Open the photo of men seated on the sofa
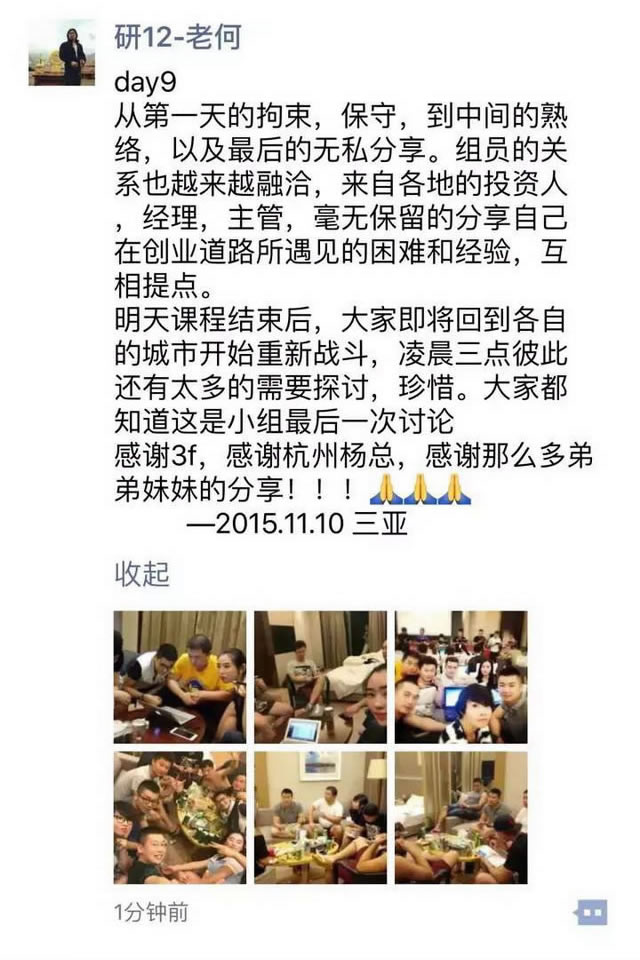640x960 pixels. pyautogui.click(x=320, y=817)
